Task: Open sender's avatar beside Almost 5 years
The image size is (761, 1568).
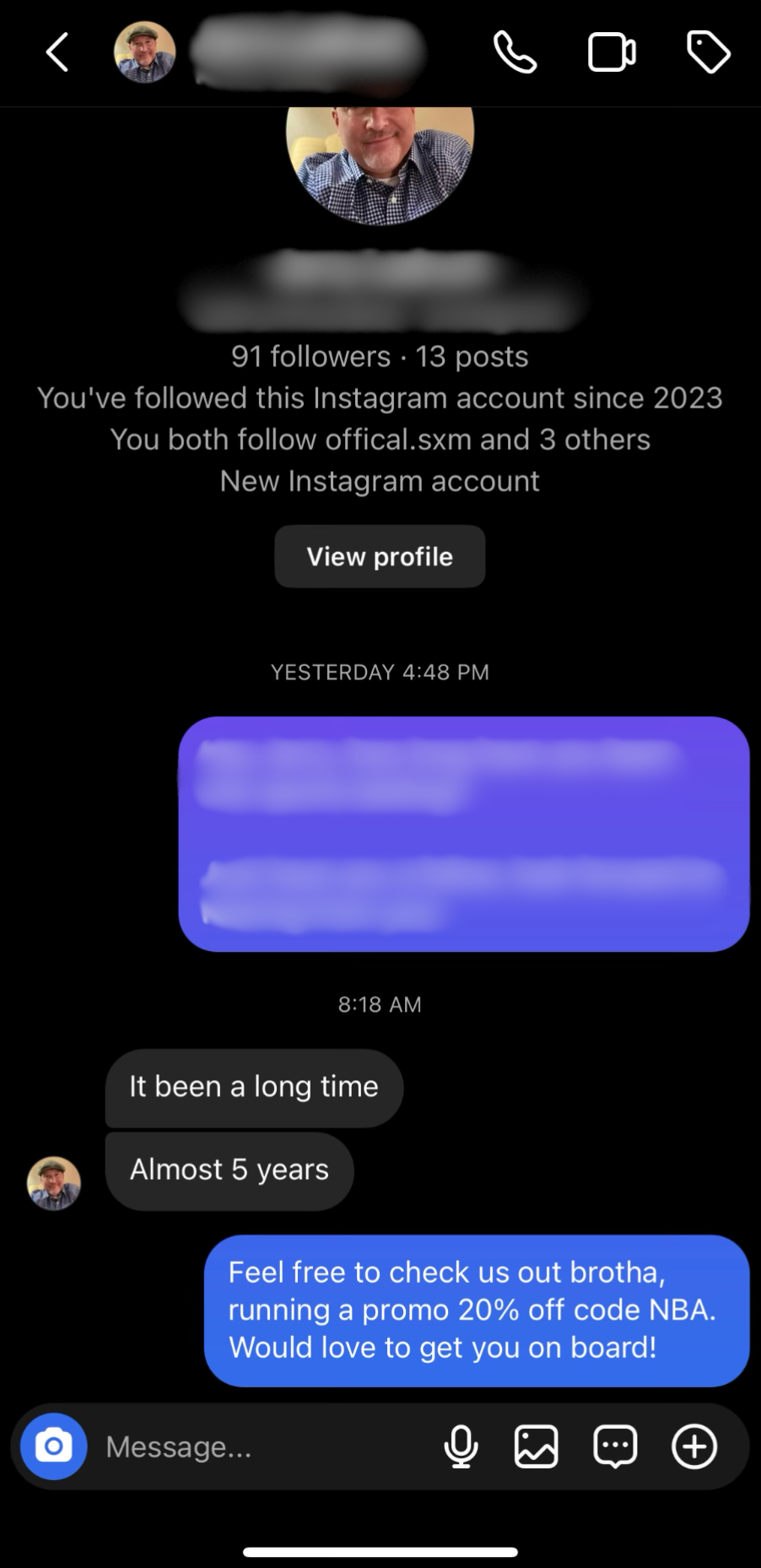Action: point(54,1182)
